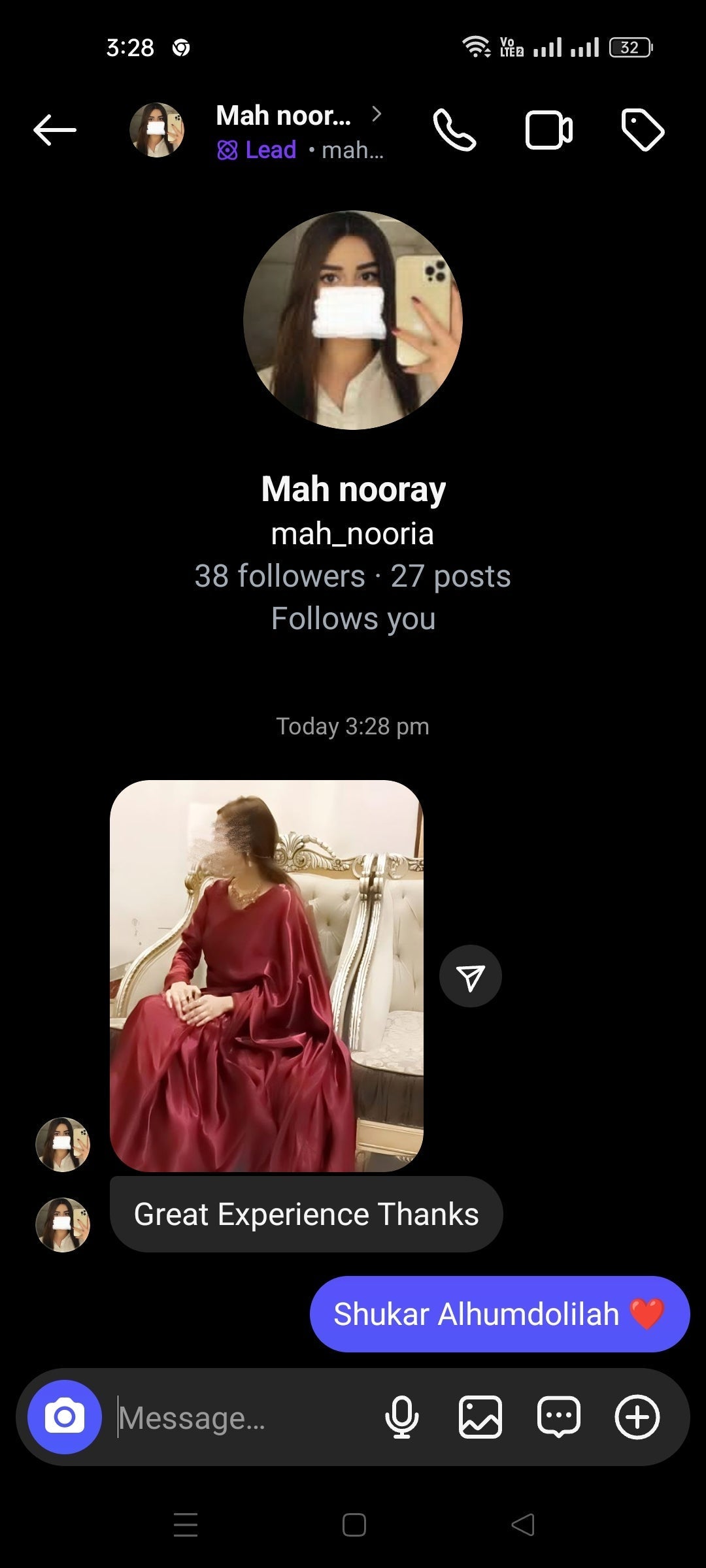Open saved replies speech bubble icon
Image resolution: width=706 pixels, height=1568 pixels.
[x=559, y=1417]
